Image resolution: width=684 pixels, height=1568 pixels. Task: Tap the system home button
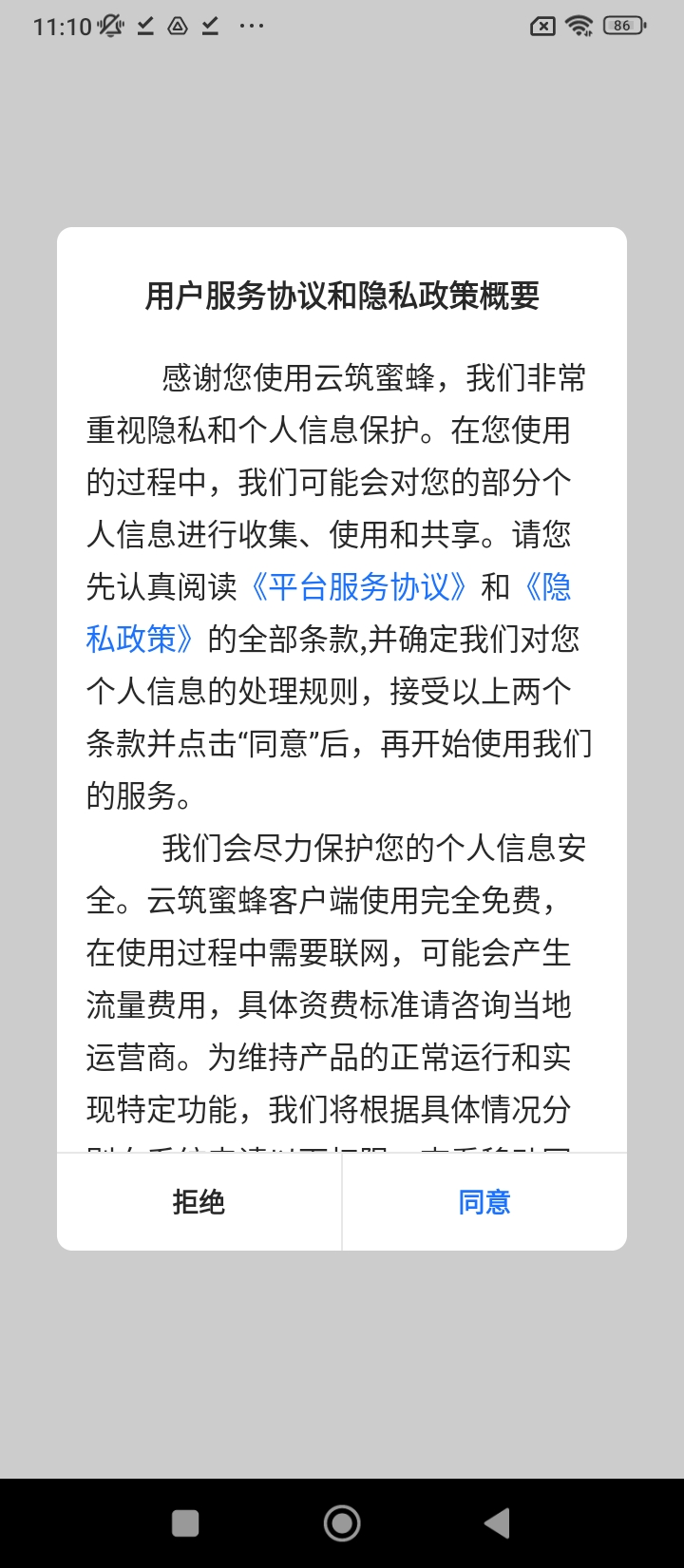click(342, 1523)
